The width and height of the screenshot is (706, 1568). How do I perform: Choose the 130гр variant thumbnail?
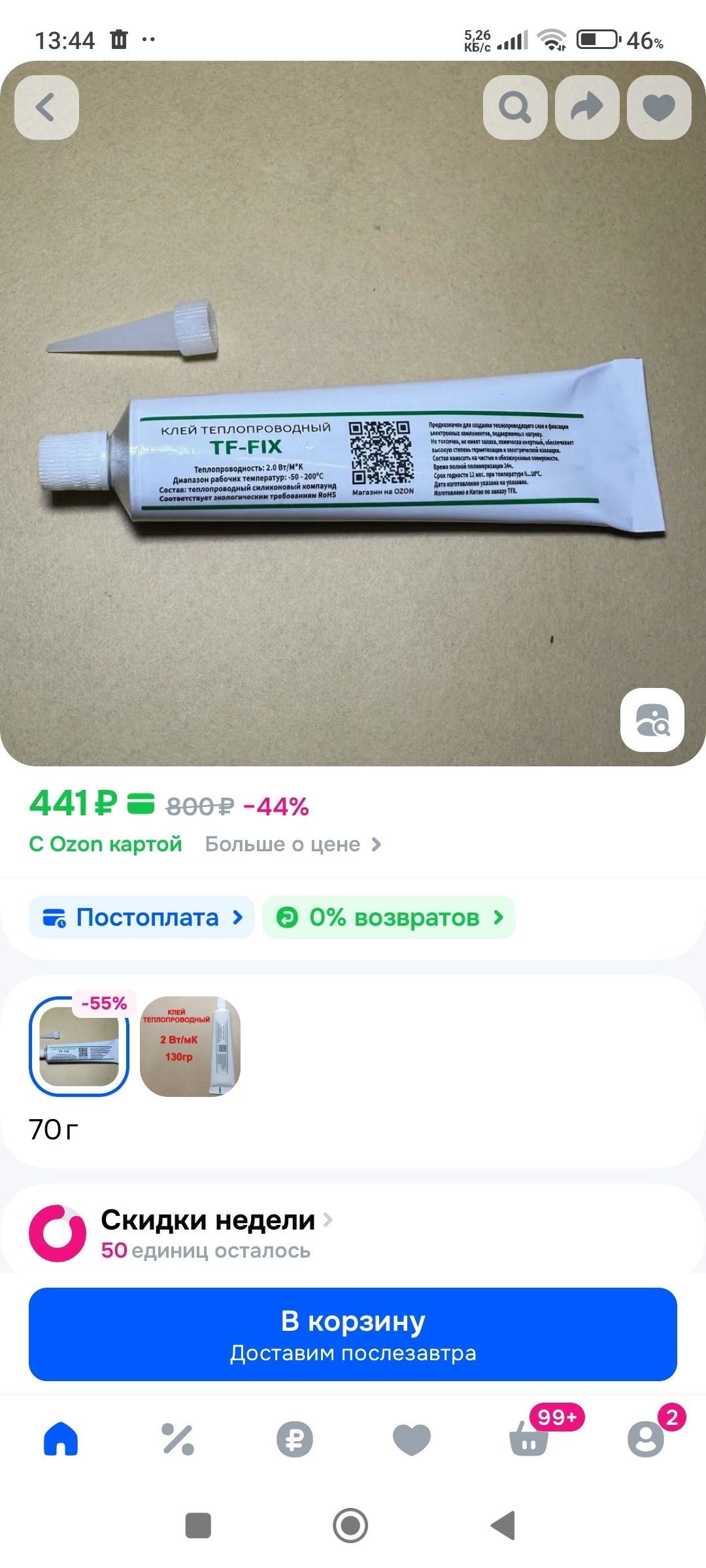pyautogui.click(x=190, y=1046)
